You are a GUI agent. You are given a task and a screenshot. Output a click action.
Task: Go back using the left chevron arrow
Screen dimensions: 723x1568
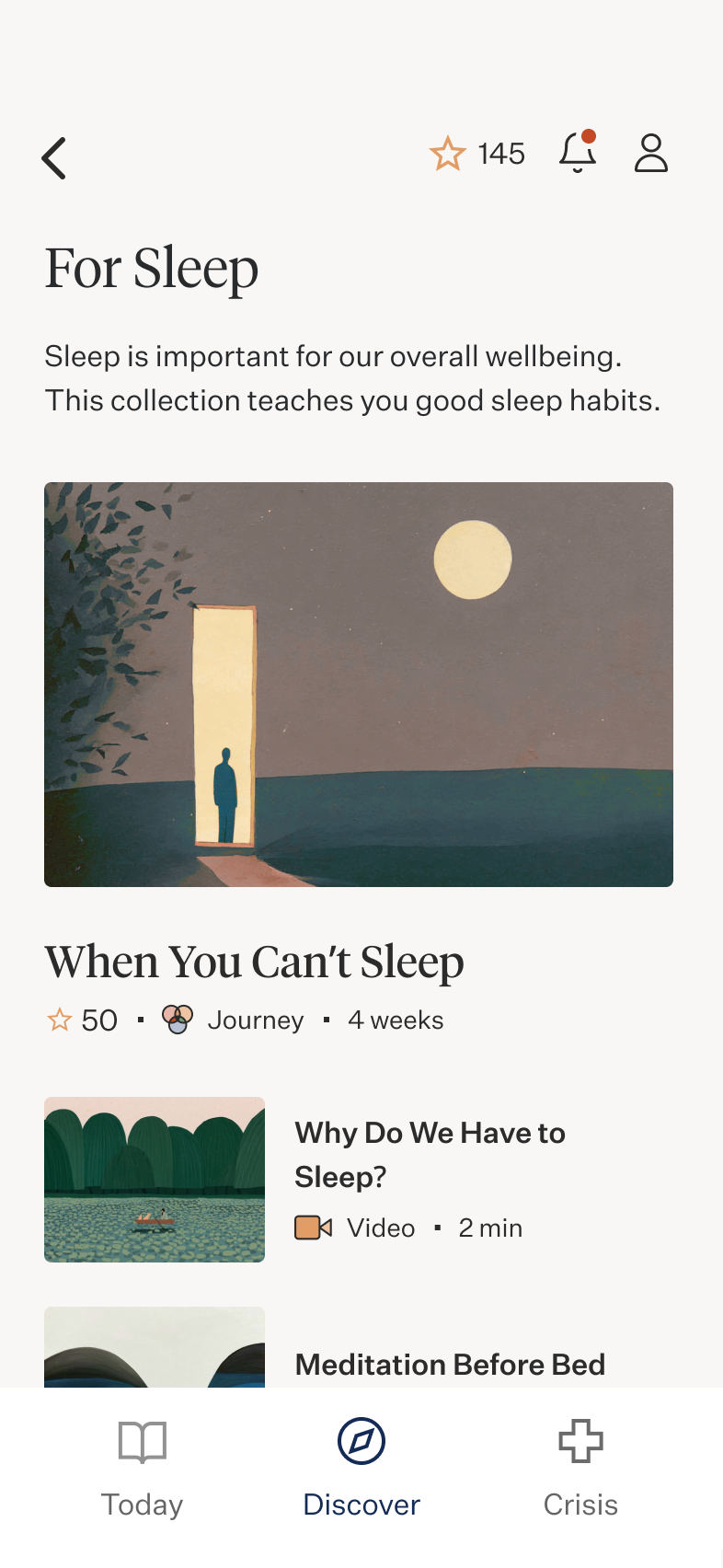coord(53,156)
